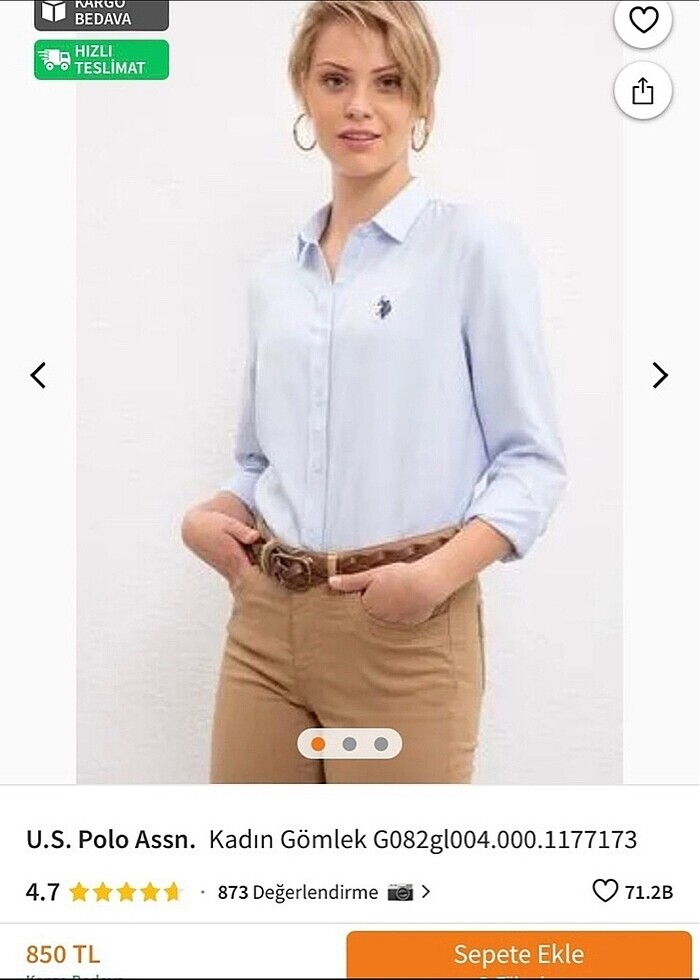Share this product
This screenshot has height=980, width=700.
pyautogui.click(x=643, y=92)
